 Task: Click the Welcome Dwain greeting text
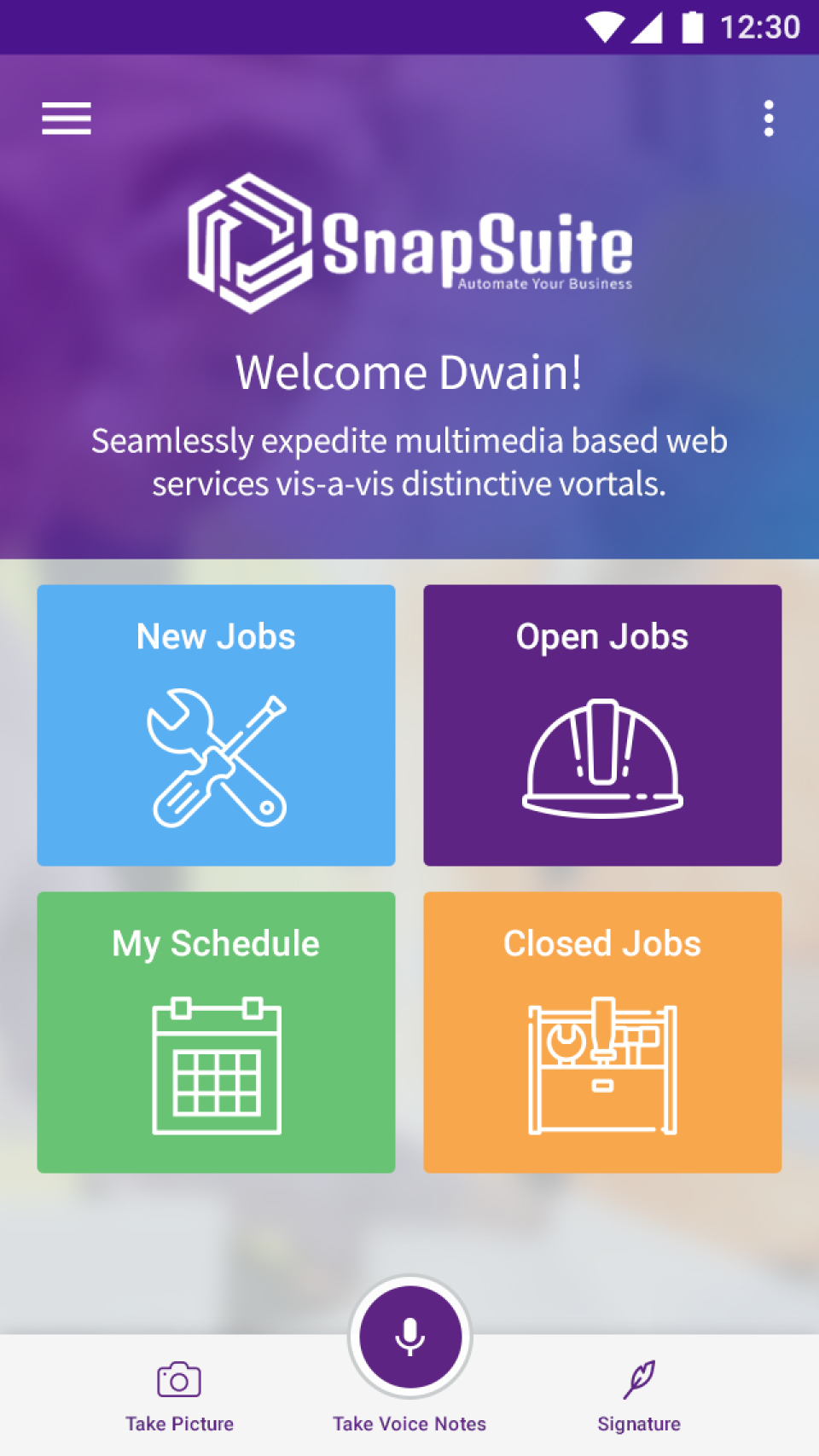pos(409,371)
